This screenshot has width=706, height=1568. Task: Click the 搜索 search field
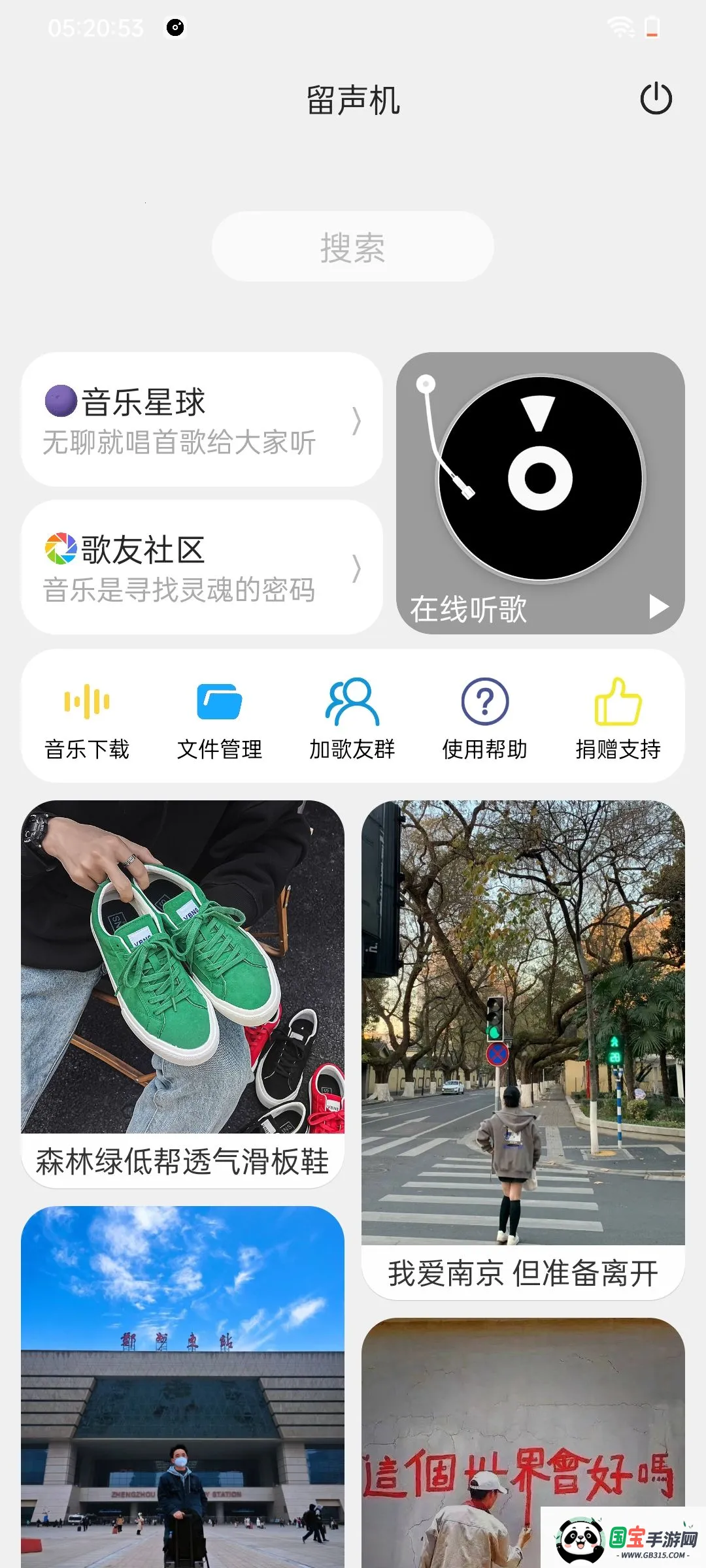pyautogui.click(x=352, y=247)
